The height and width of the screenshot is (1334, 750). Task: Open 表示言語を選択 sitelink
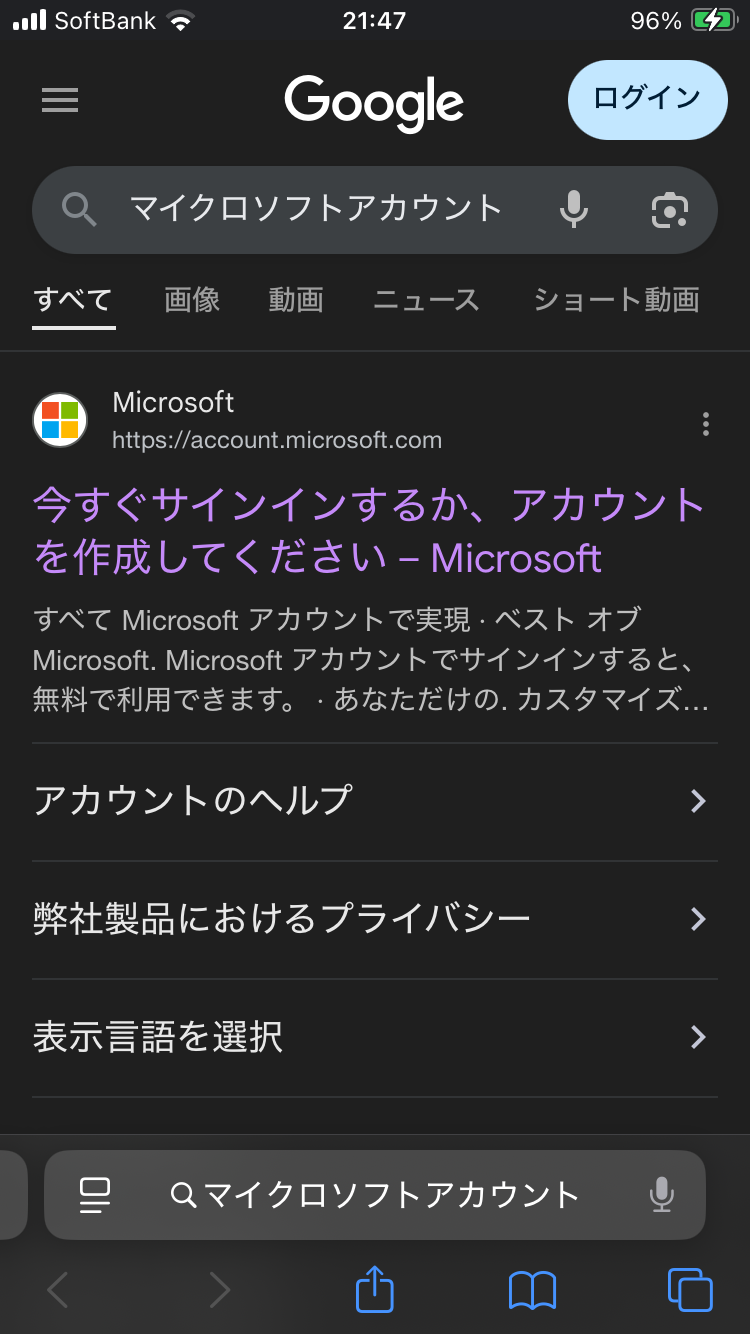pos(375,1037)
